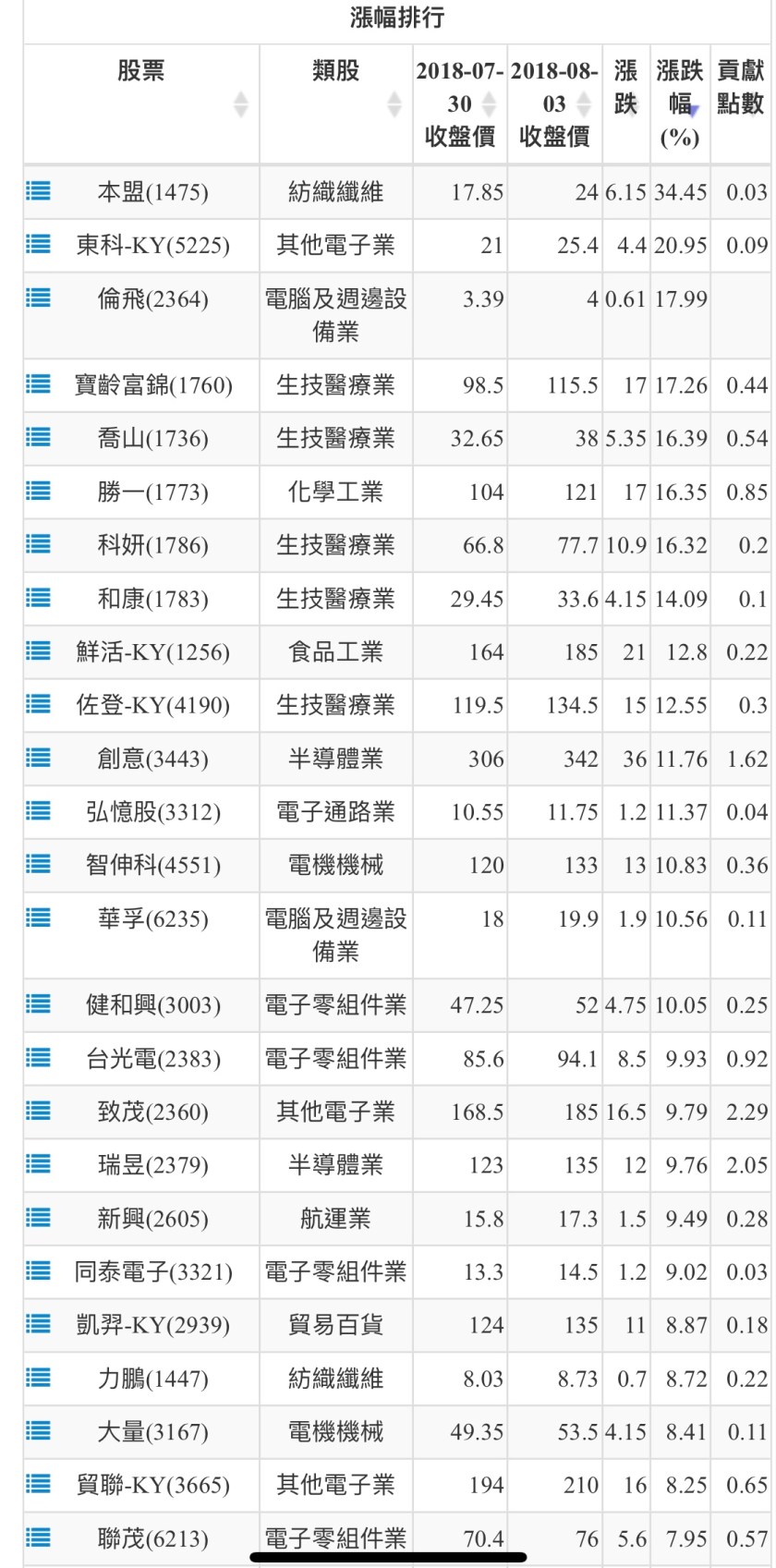Open list icon for 台光電(2383)
This screenshot has width=776, height=1568.
pos(38,1057)
